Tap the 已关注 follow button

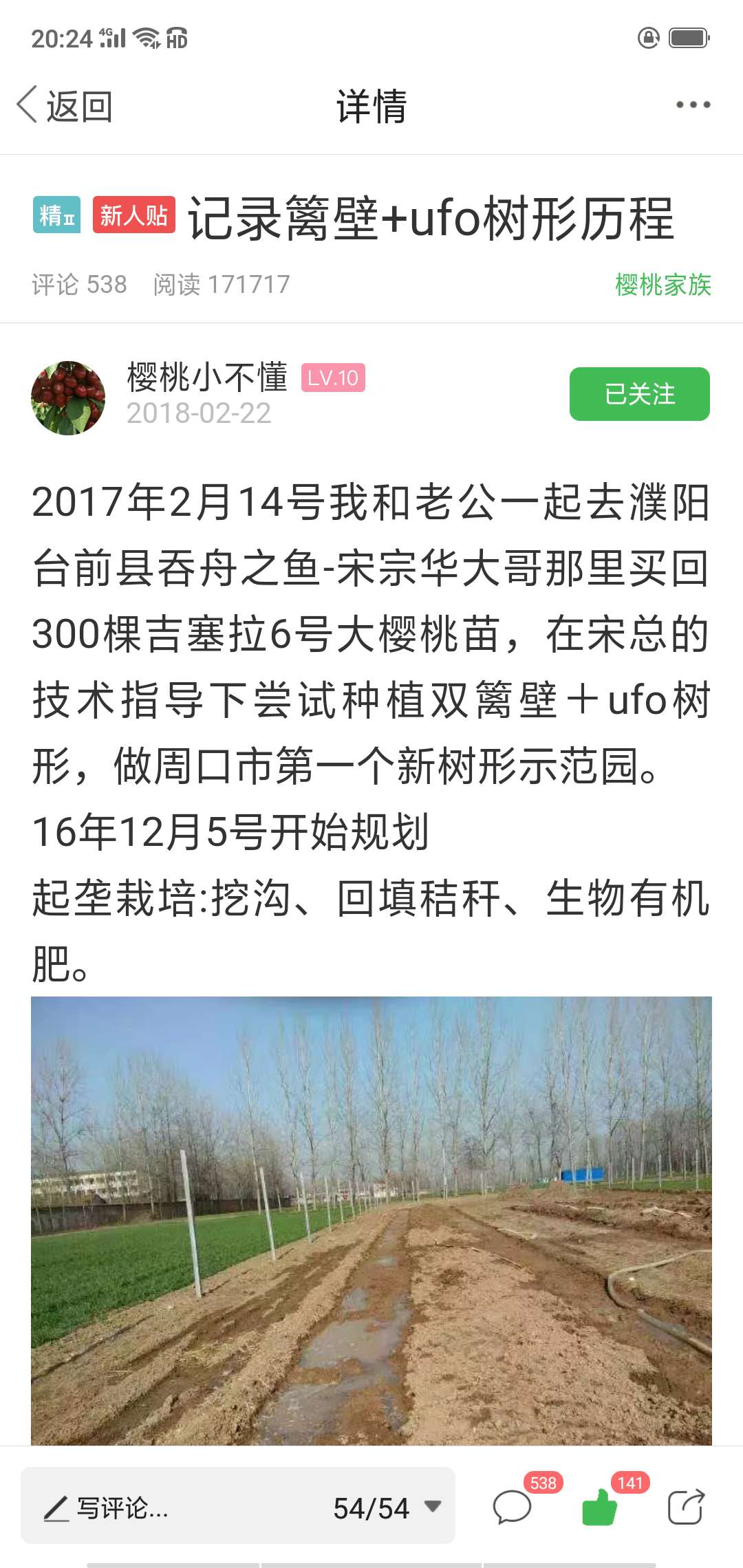click(639, 394)
